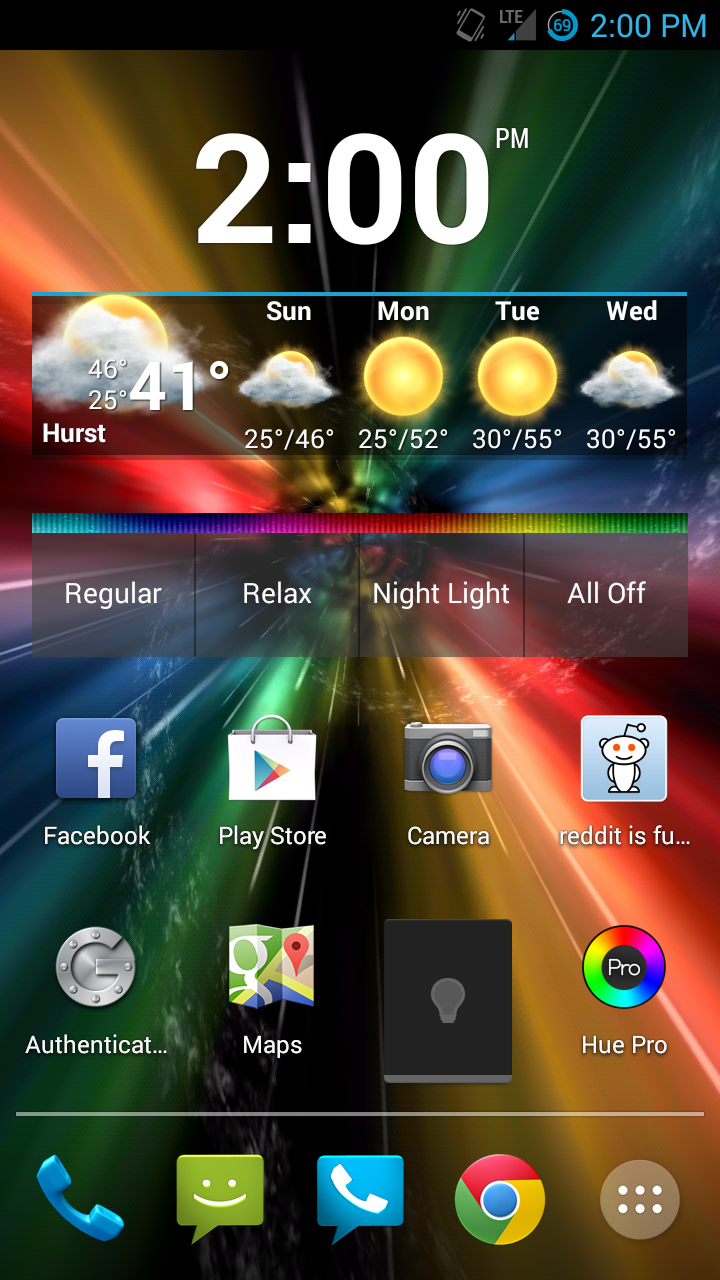Switch to the Night Light preset
720x1280 pixels.
tap(441, 594)
